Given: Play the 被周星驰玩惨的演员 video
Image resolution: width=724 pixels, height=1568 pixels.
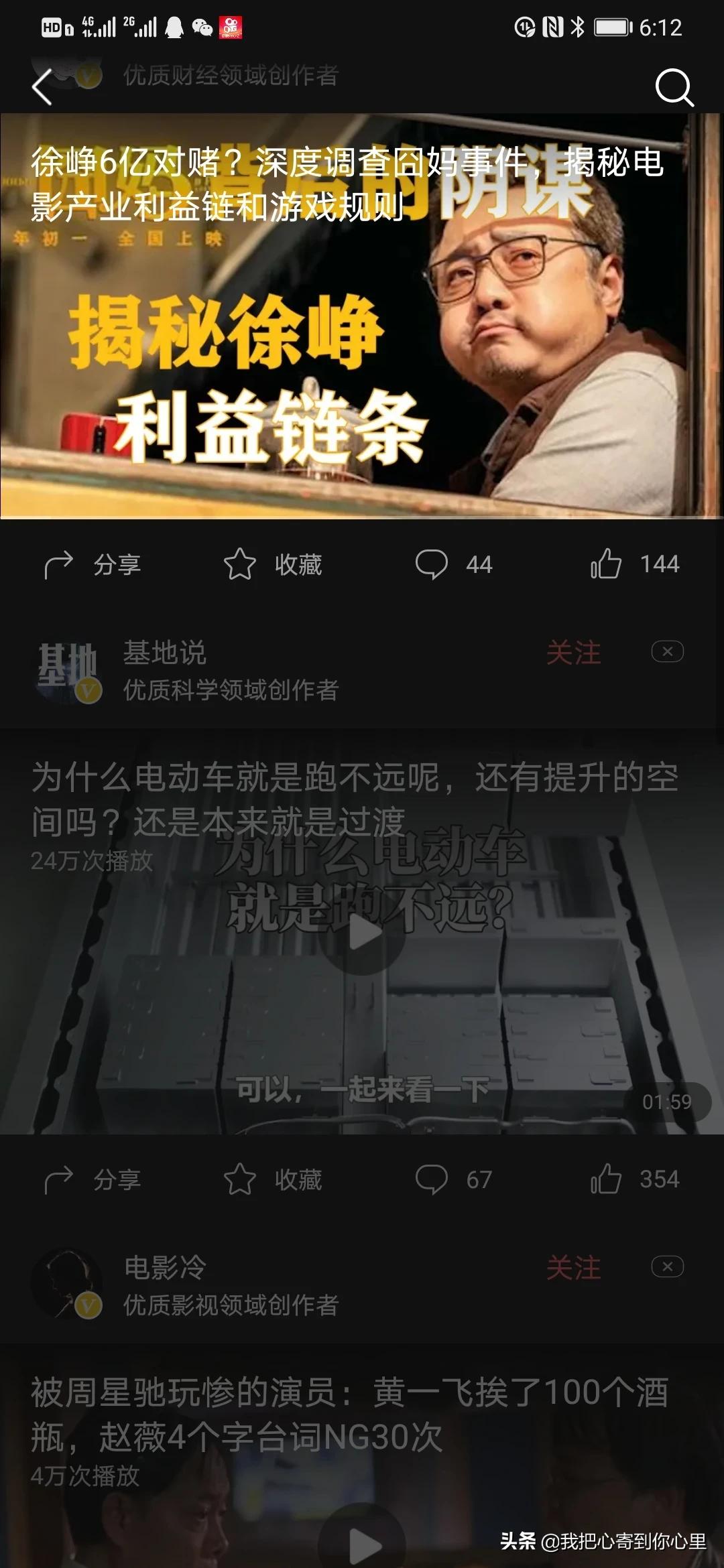Looking at the screenshot, I should [x=362, y=1541].
